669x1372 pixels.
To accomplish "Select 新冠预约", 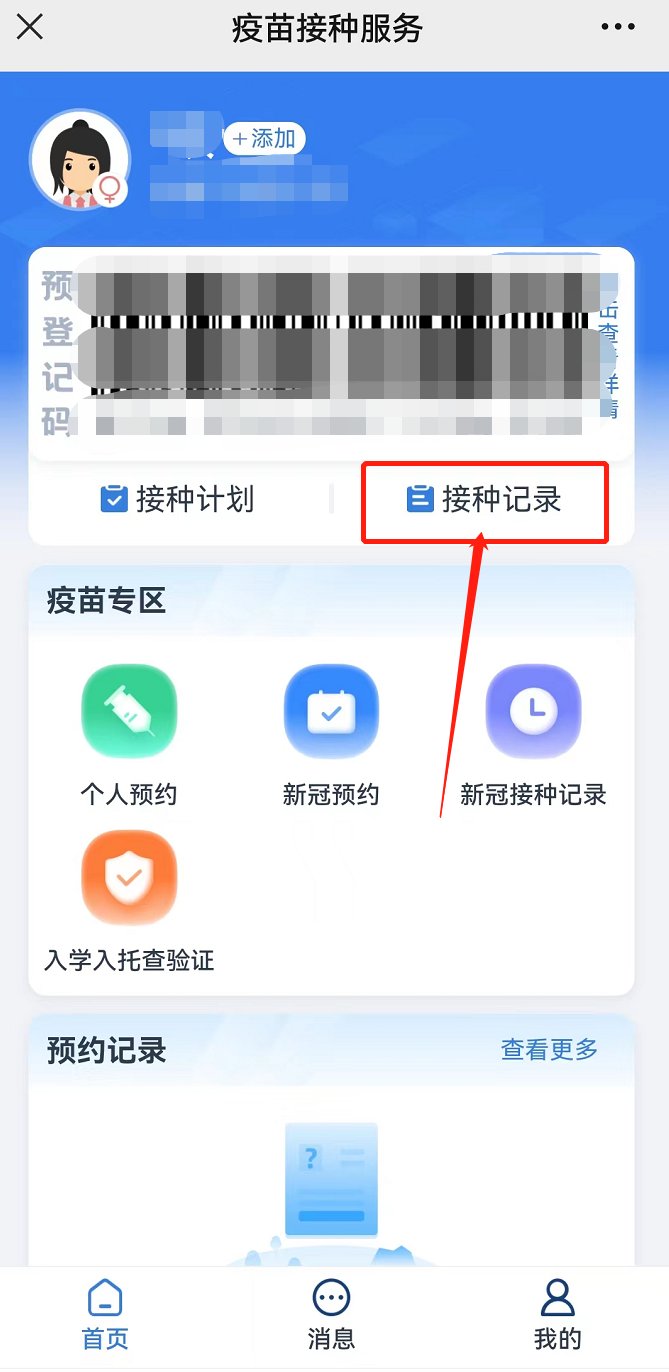I will coord(331,735).
